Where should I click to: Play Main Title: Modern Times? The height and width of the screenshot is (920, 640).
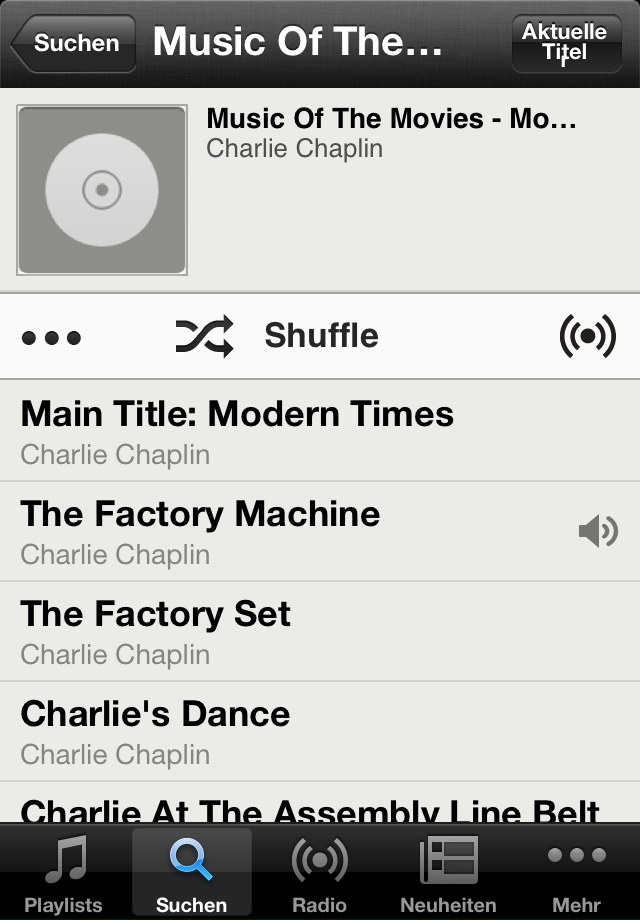tap(237, 431)
